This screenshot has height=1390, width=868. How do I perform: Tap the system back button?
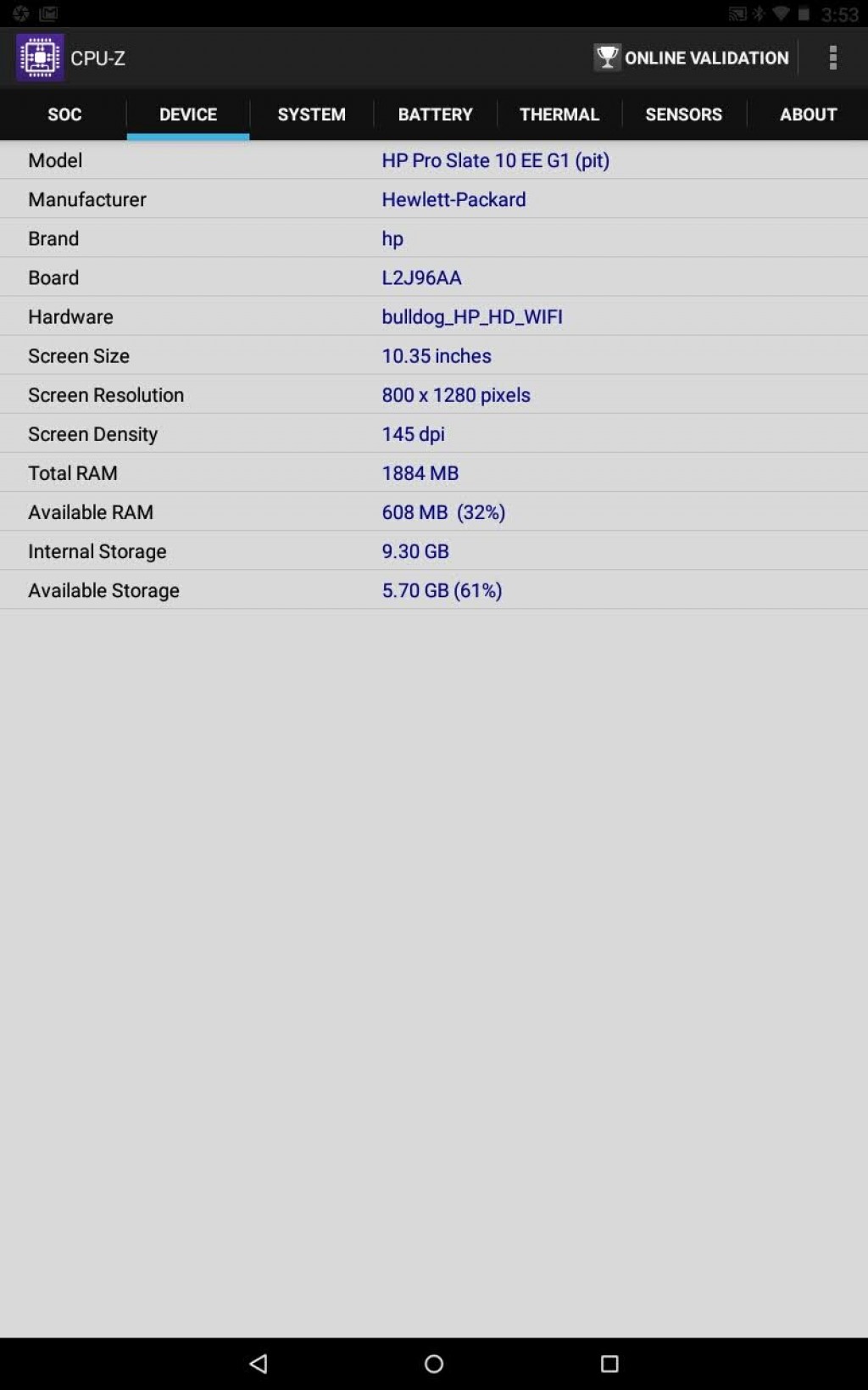(259, 1364)
